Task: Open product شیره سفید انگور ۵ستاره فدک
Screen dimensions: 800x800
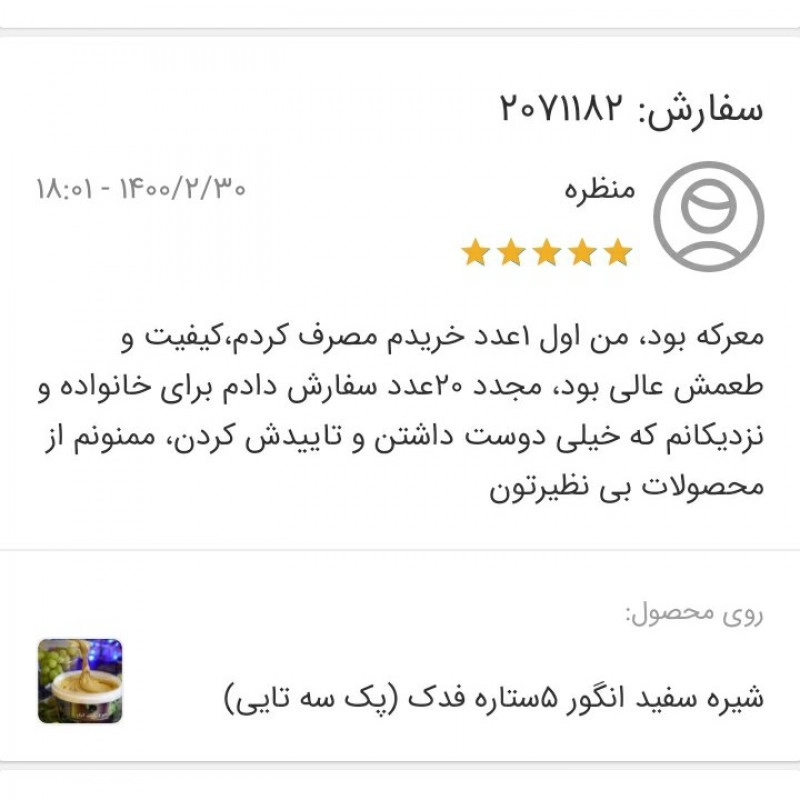Action: pos(492,697)
